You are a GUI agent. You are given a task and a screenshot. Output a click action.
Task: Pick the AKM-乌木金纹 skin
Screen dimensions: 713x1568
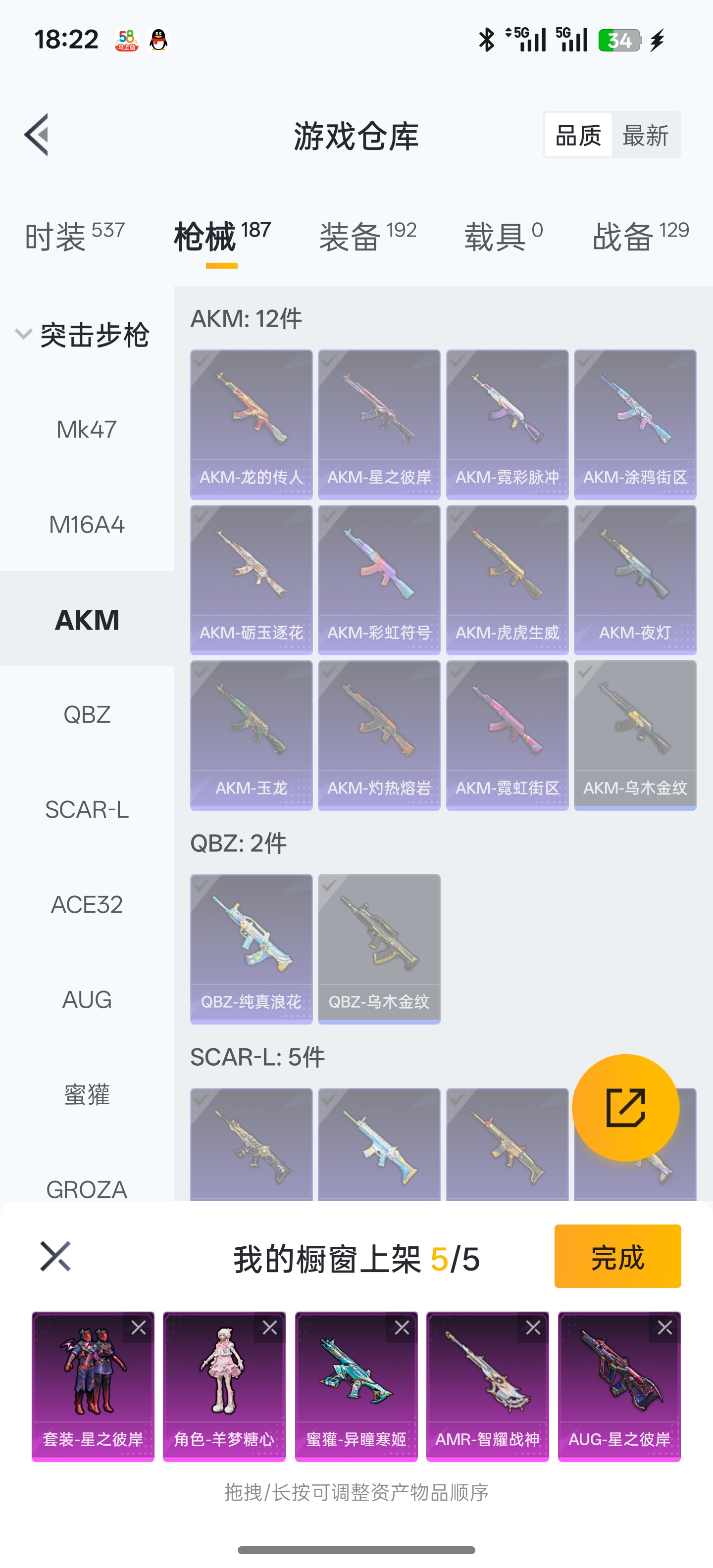634,735
